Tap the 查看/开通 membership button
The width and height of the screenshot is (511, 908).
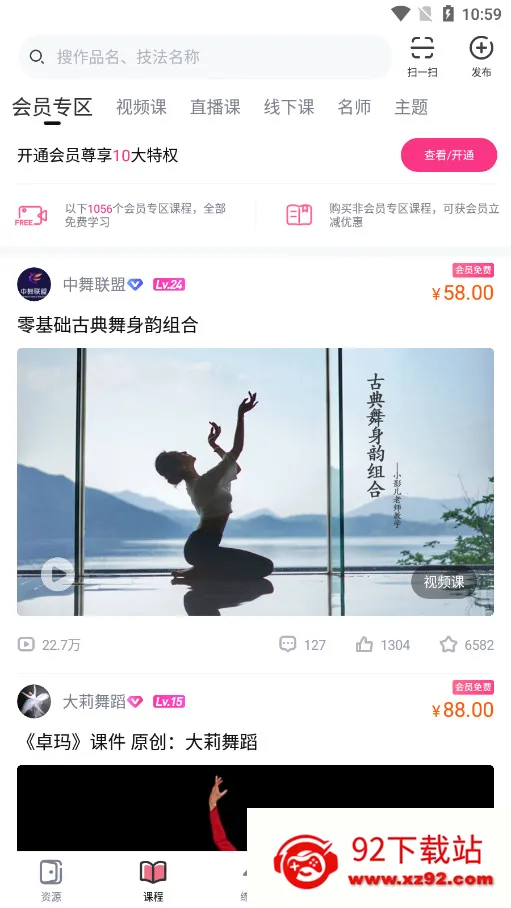point(449,155)
